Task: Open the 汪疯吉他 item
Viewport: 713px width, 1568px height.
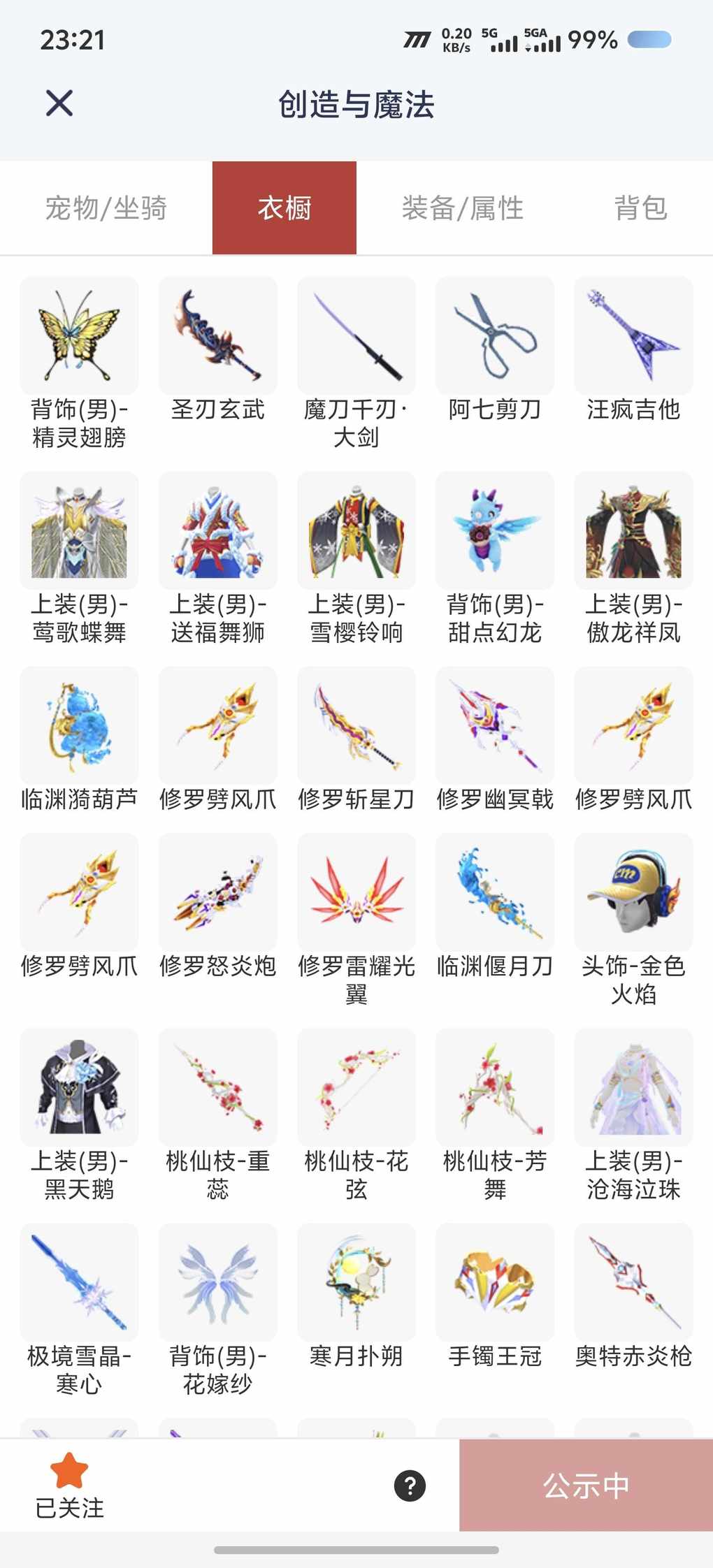Action: click(x=633, y=337)
